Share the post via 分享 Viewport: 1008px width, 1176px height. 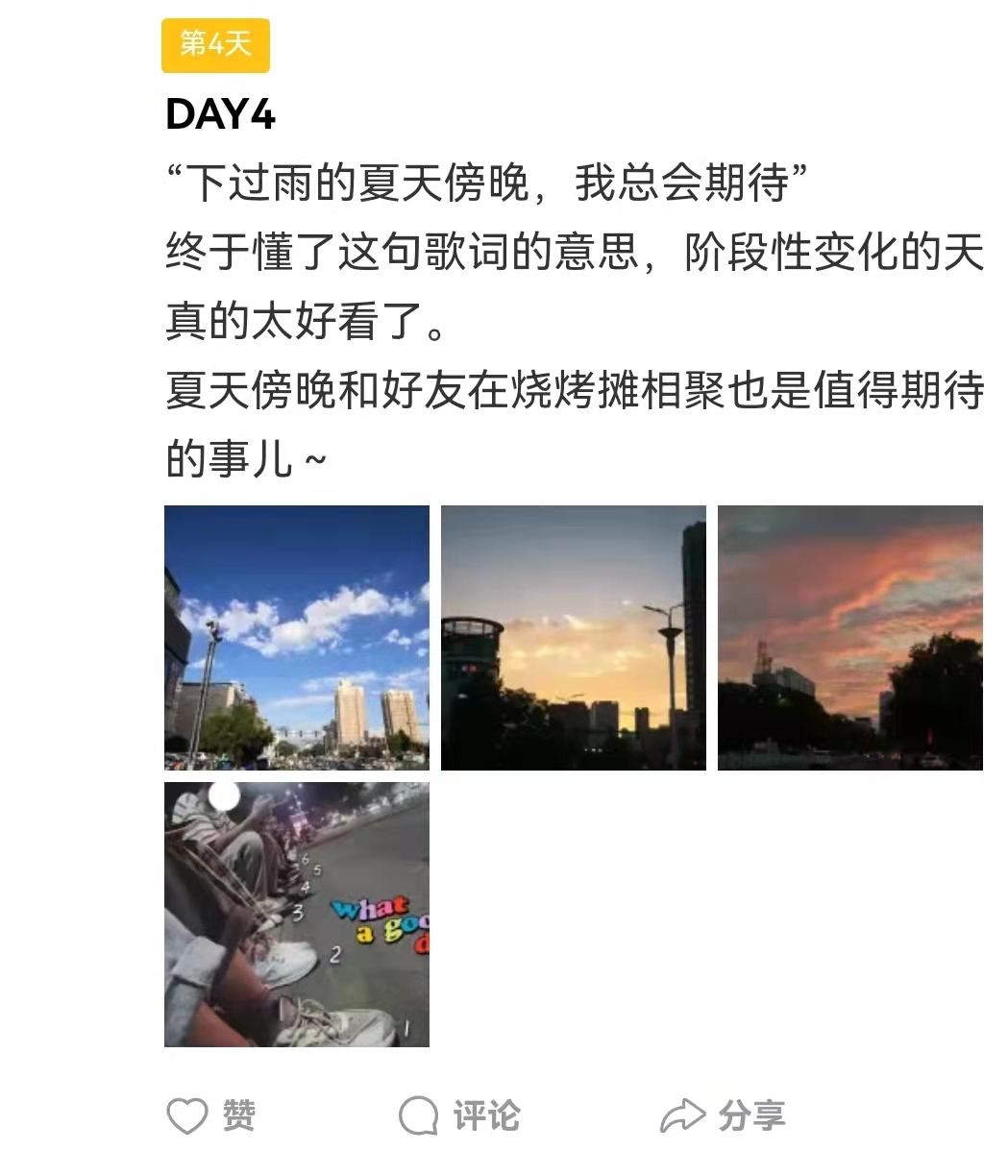pyautogui.click(x=723, y=1115)
